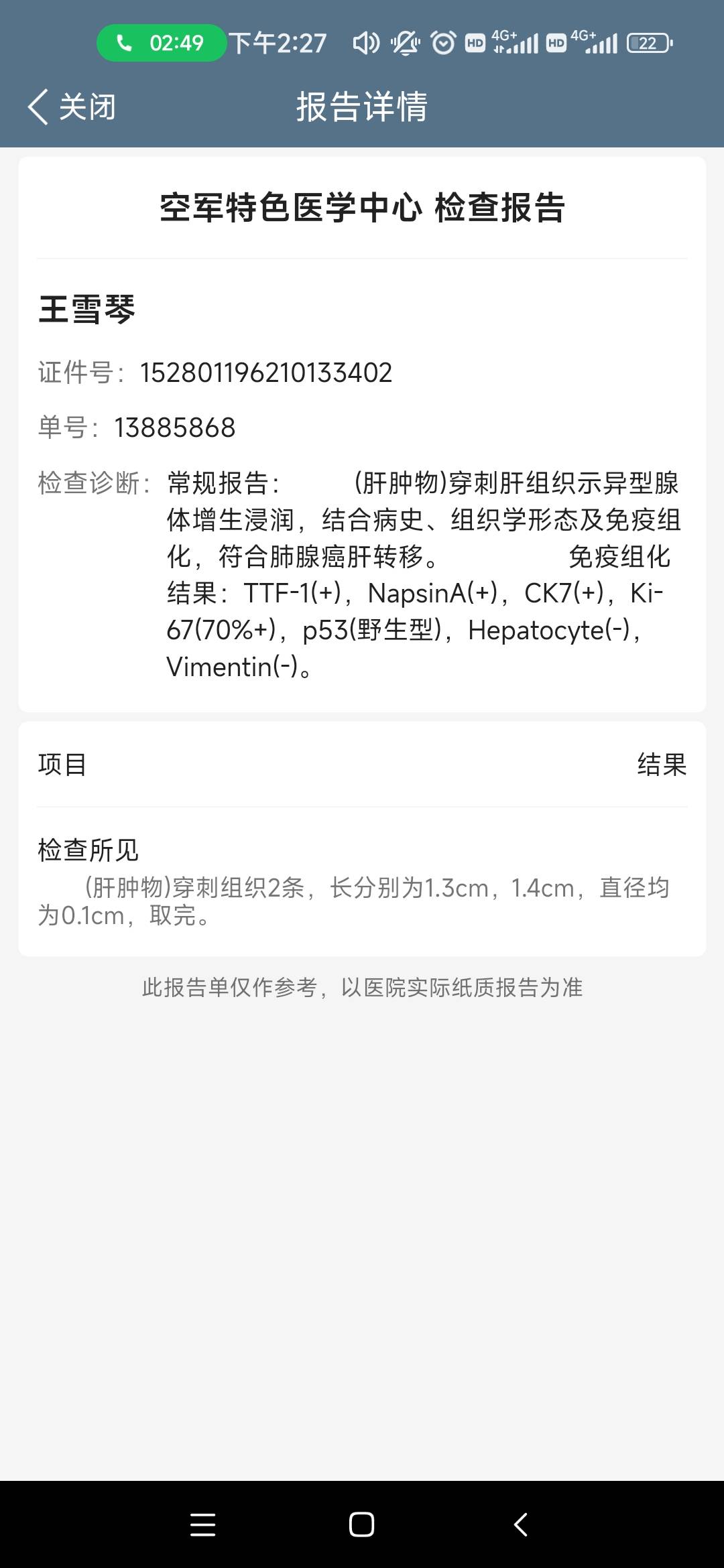Viewport: 724px width, 1568px height.
Task: Tap the vibrate-off icon in status bar
Action: [404, 43]
